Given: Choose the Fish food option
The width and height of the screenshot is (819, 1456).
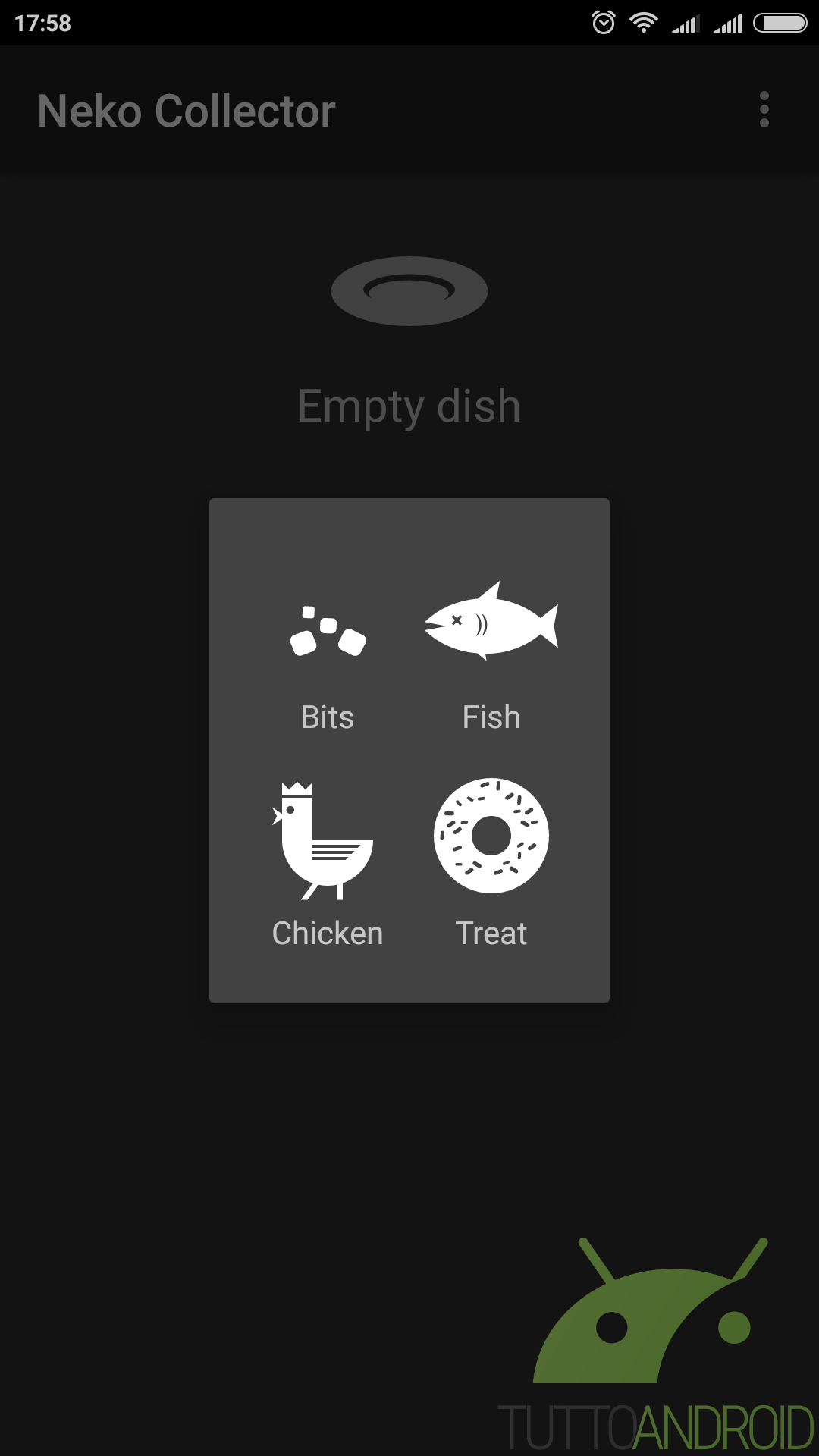Looking at the screenshot, I should pos(491,652).
